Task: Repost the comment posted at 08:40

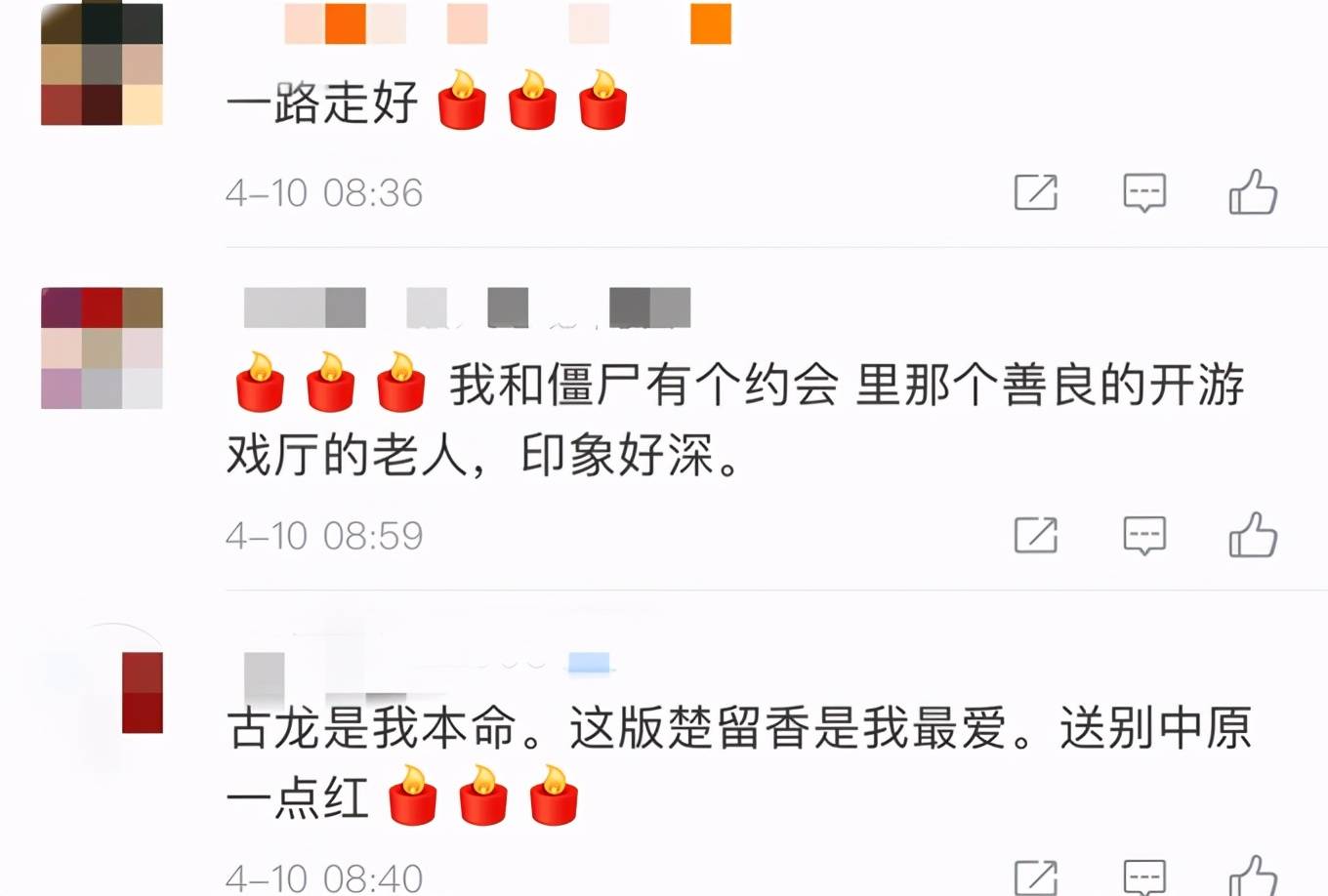Action: click(x=1036, y=877)
